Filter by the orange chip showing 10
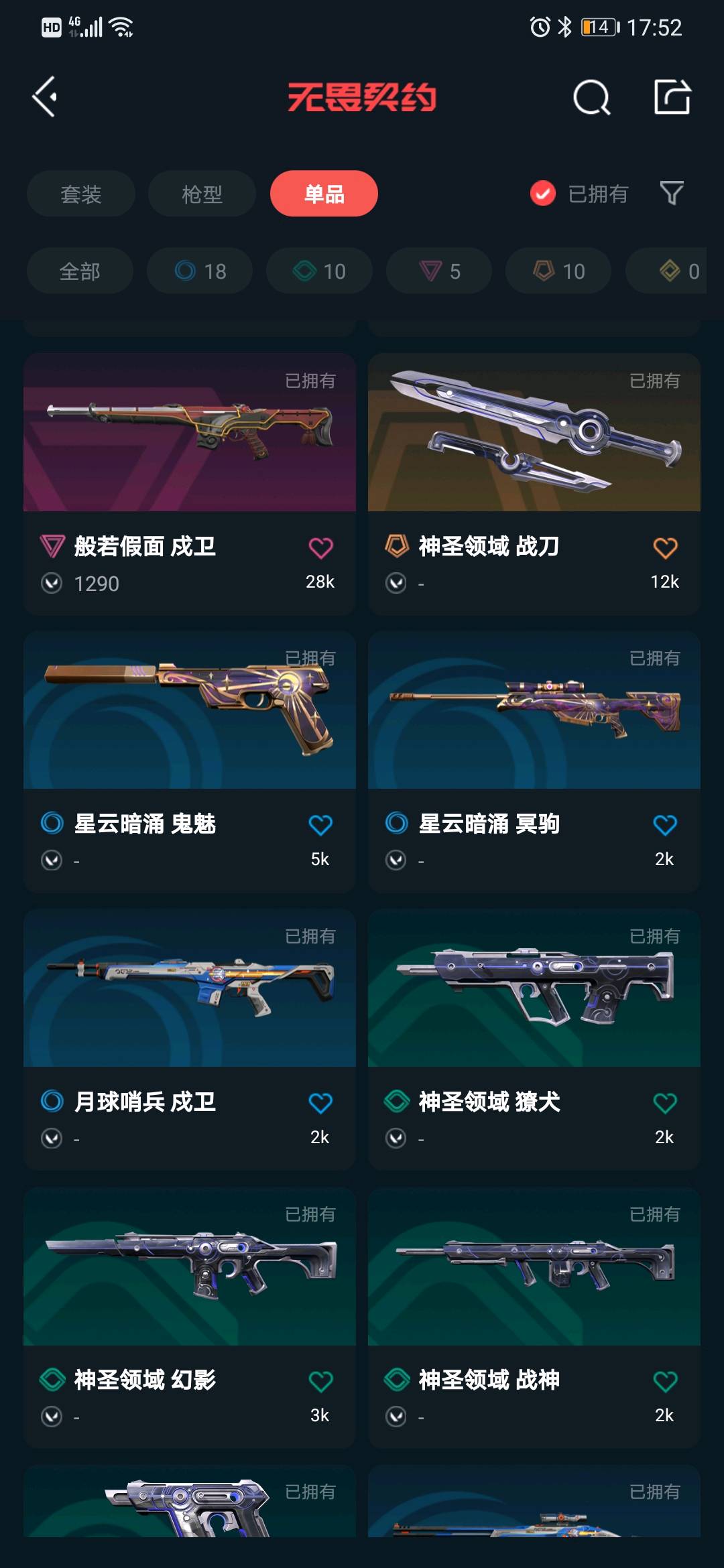This screenshot has width=724, height=1568. [x=558, y=271]
